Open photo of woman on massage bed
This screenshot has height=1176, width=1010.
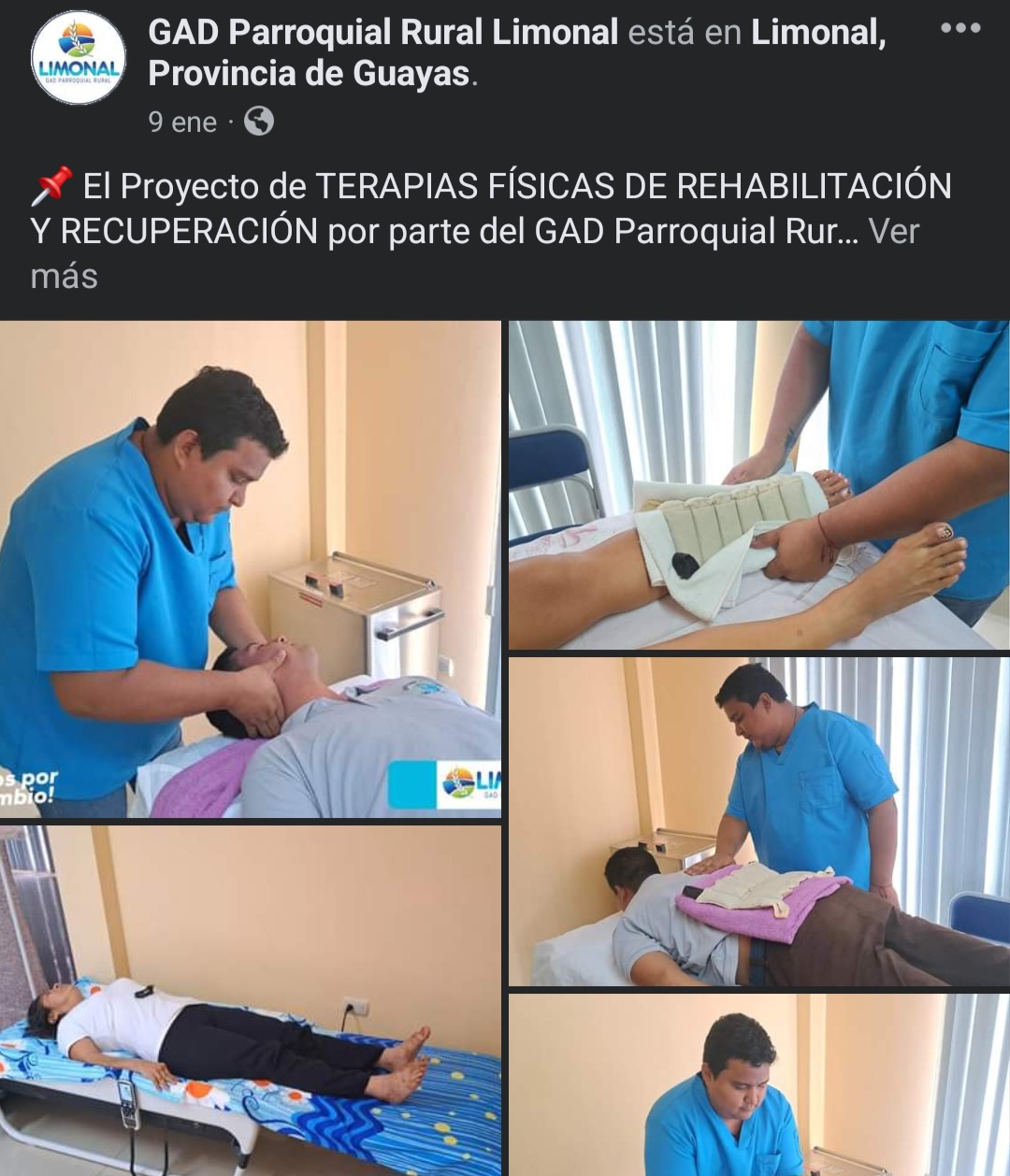250,1000
